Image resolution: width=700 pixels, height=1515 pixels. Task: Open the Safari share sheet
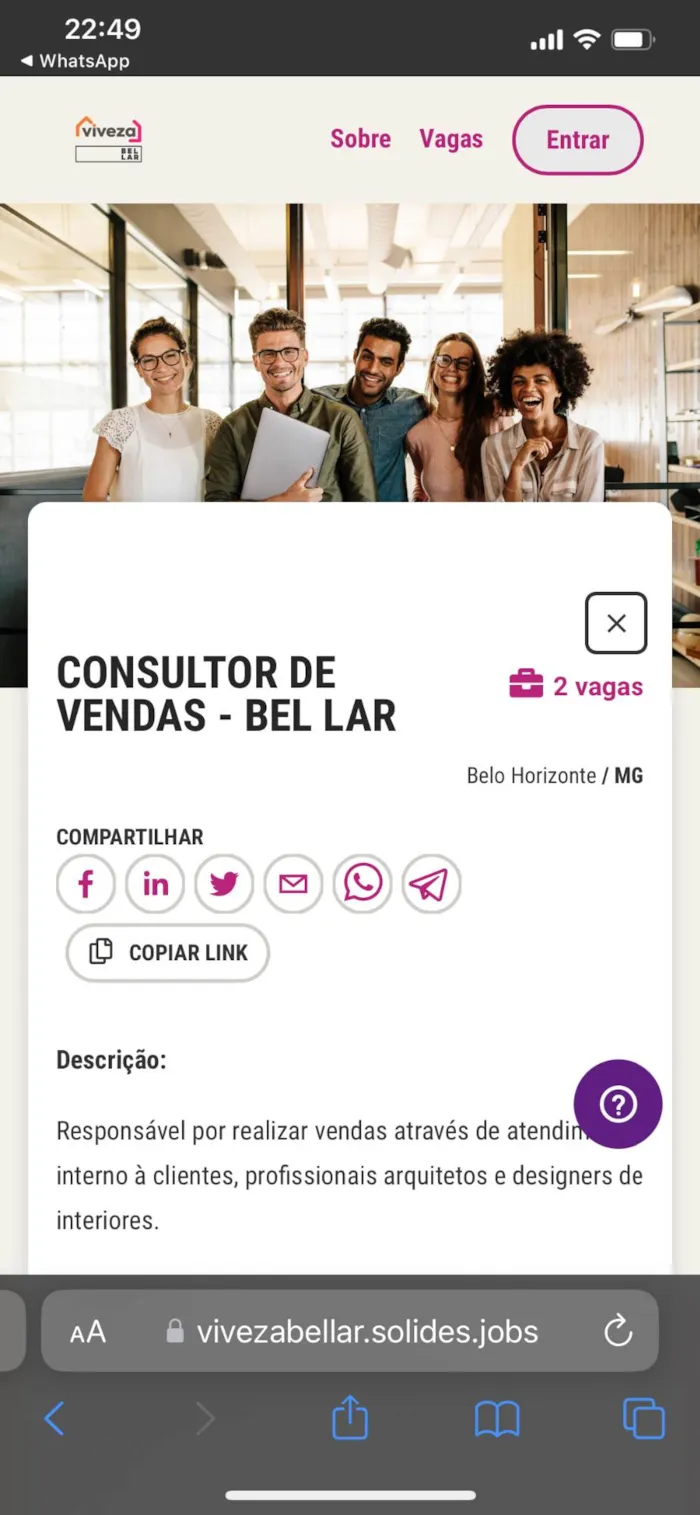coord(350,1418)
